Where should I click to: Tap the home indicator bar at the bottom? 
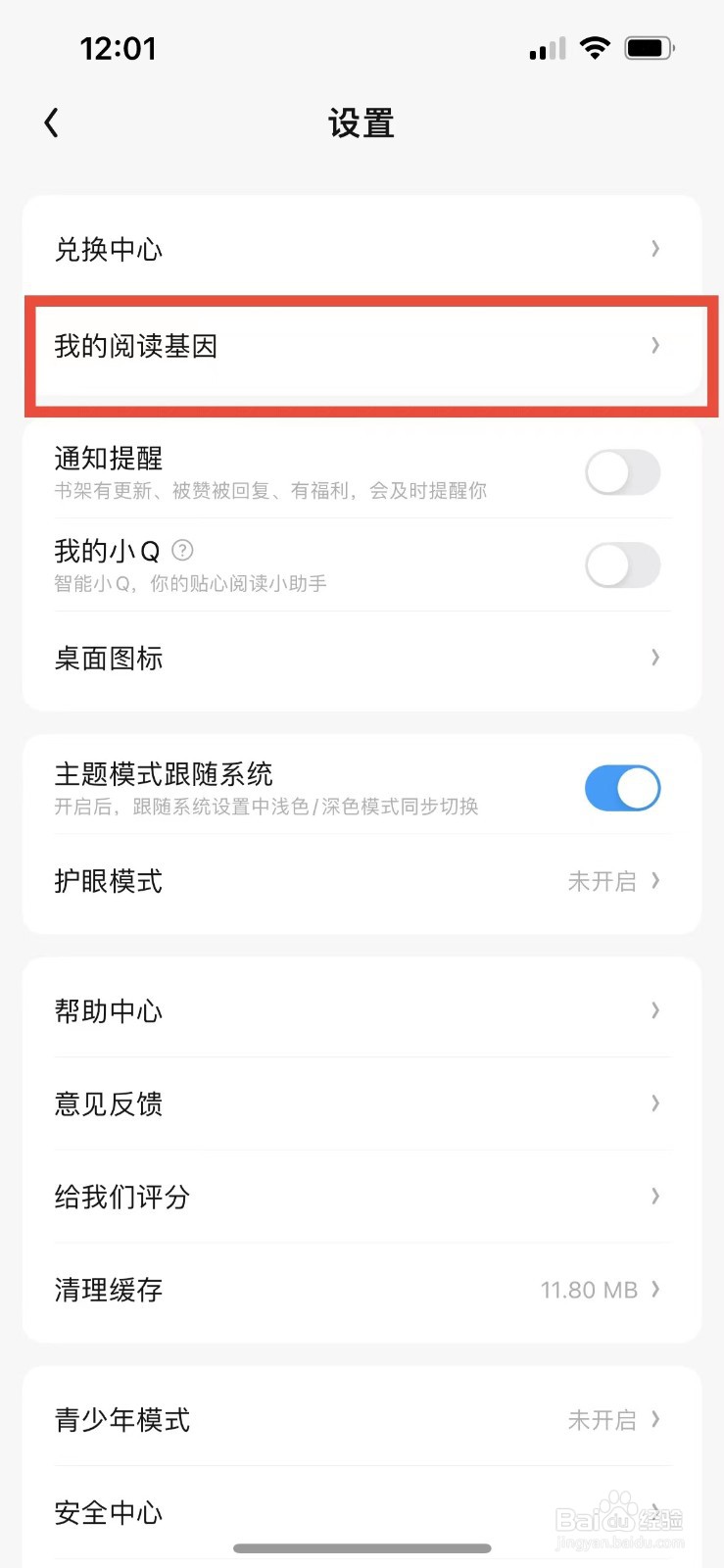pyautogui.click(x=362, y=1548)
